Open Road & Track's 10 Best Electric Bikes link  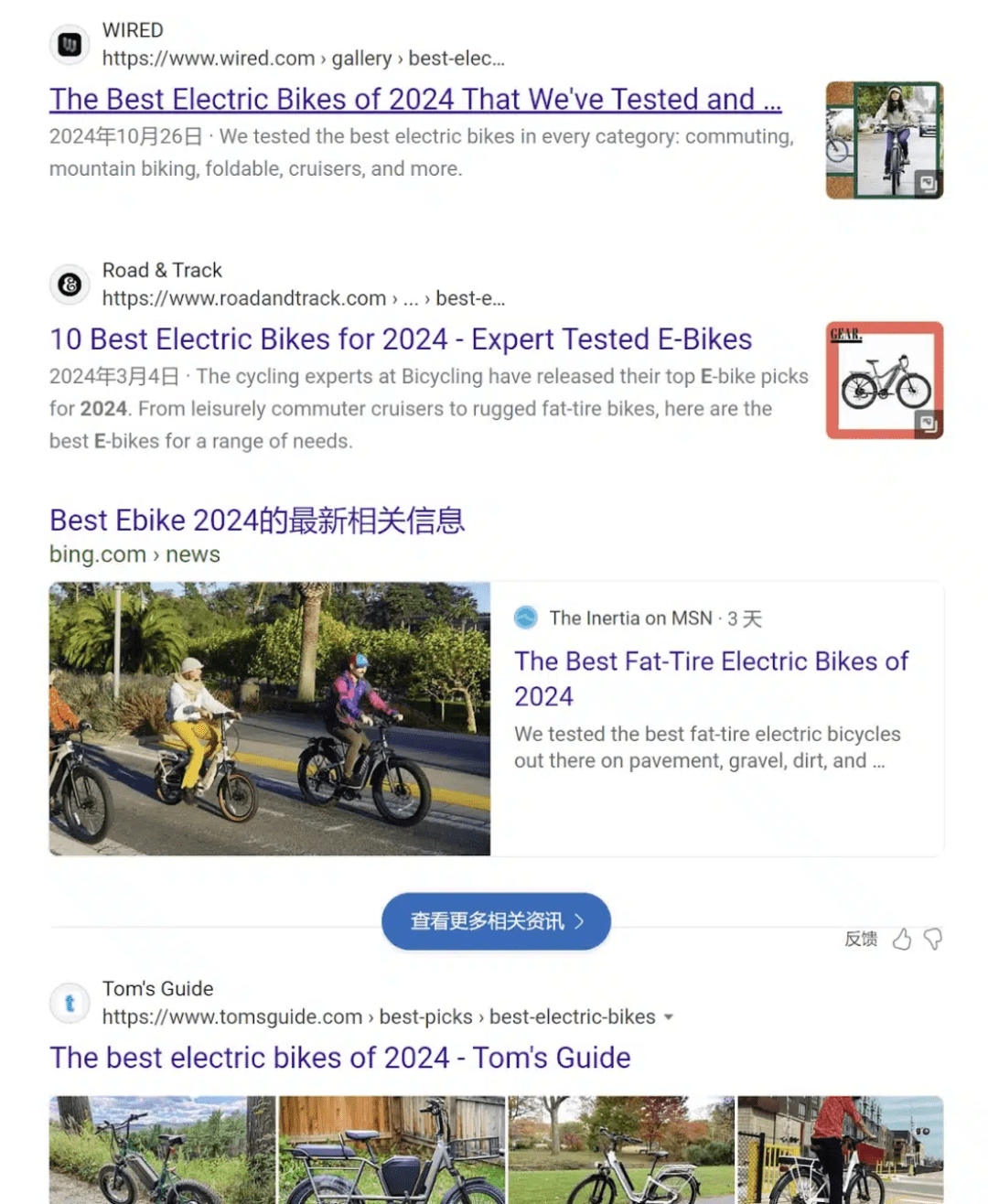tap(401, 339)
